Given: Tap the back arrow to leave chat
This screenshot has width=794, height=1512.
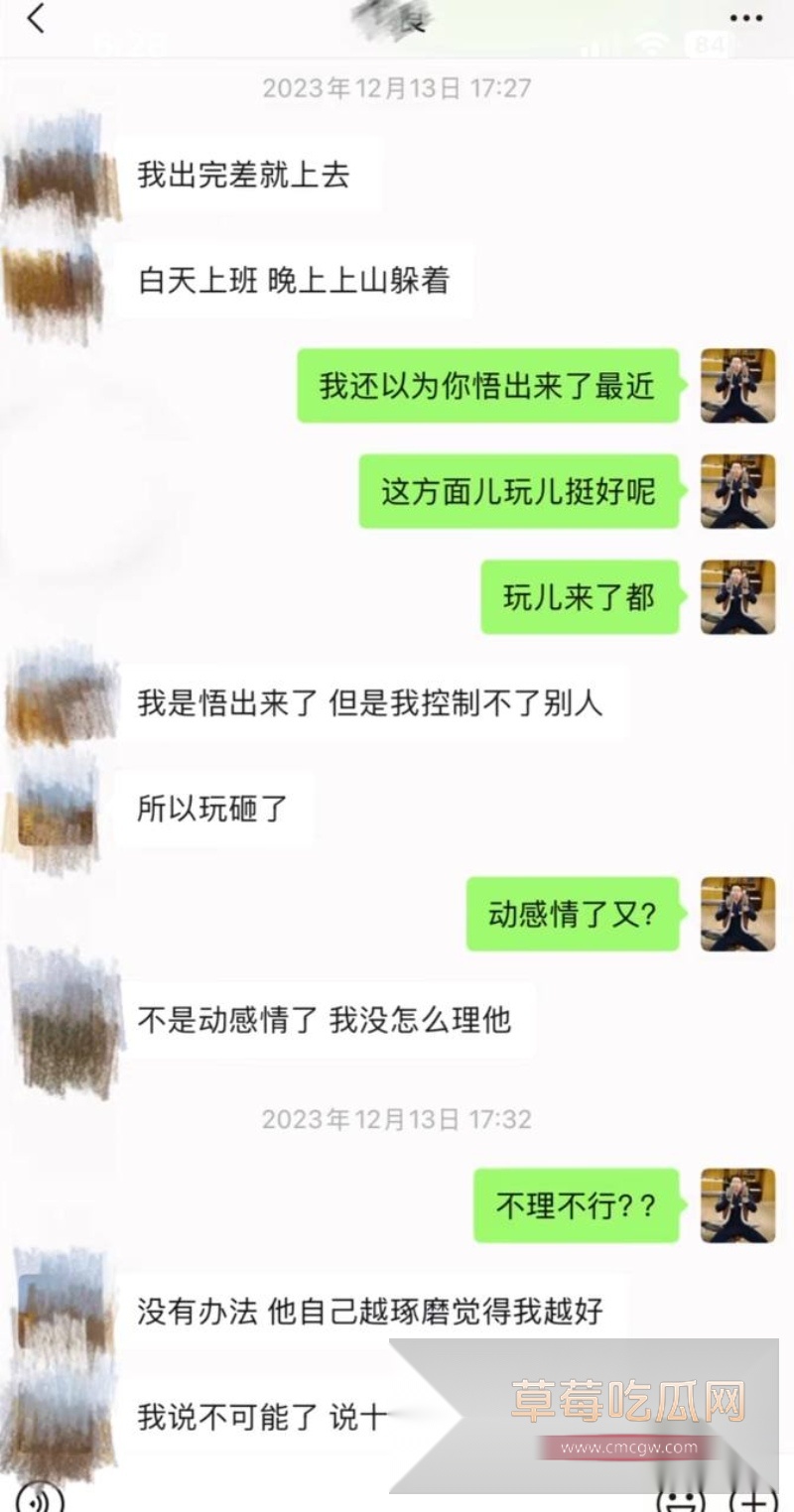Looking at the screenshot, I should click(x=36, y=18).
